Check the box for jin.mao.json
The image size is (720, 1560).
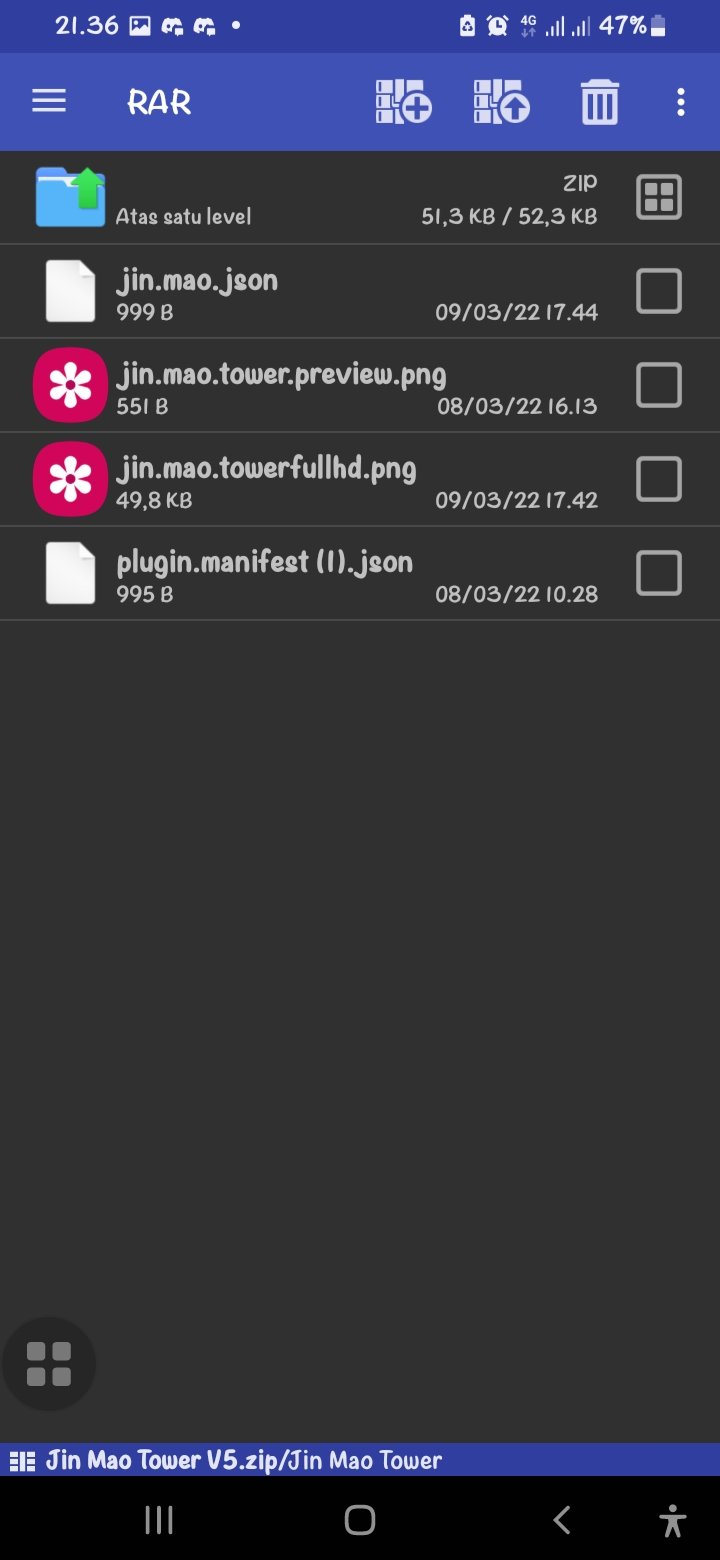pyautogui.click(x=659, y=291)
